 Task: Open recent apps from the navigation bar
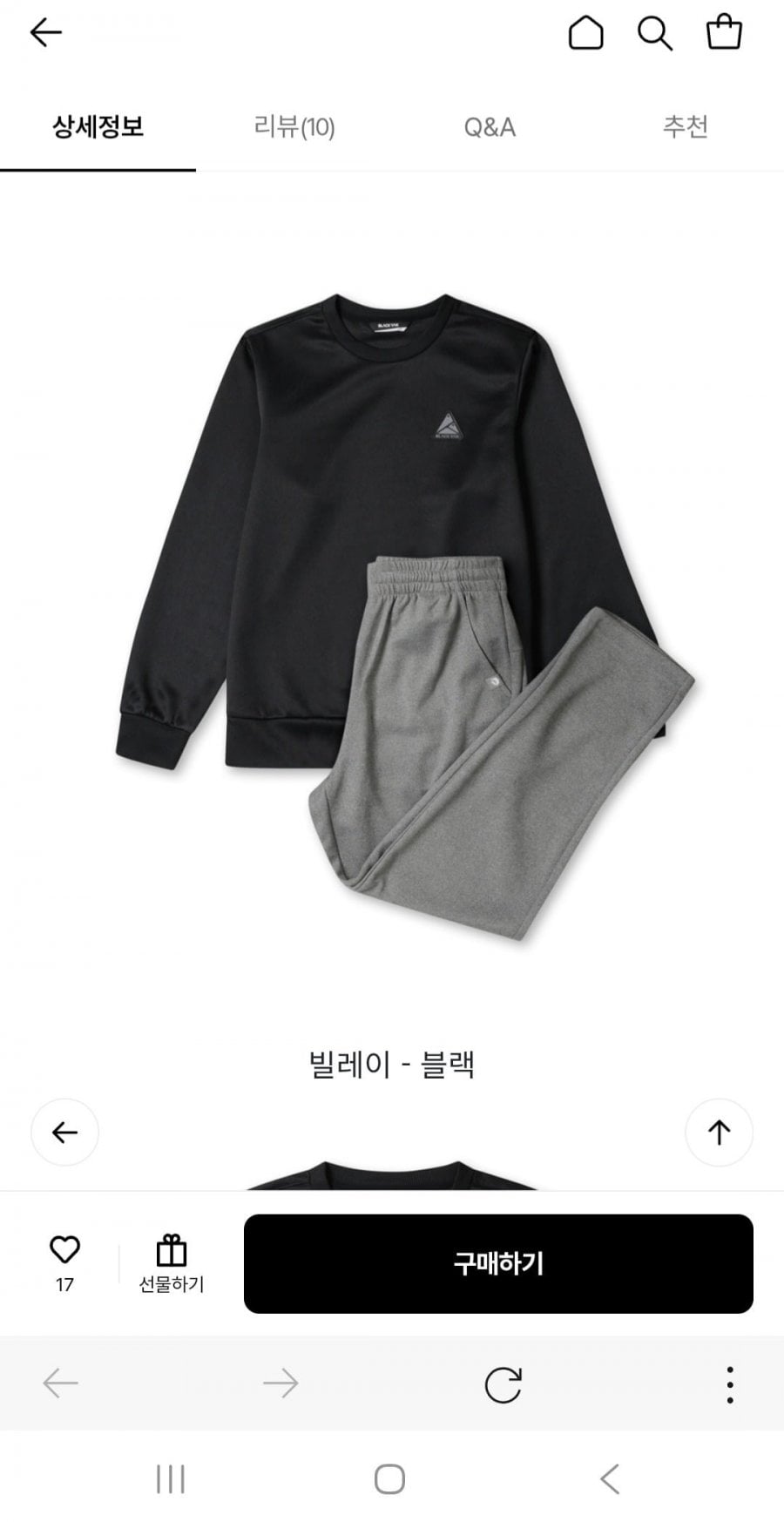170,1478
